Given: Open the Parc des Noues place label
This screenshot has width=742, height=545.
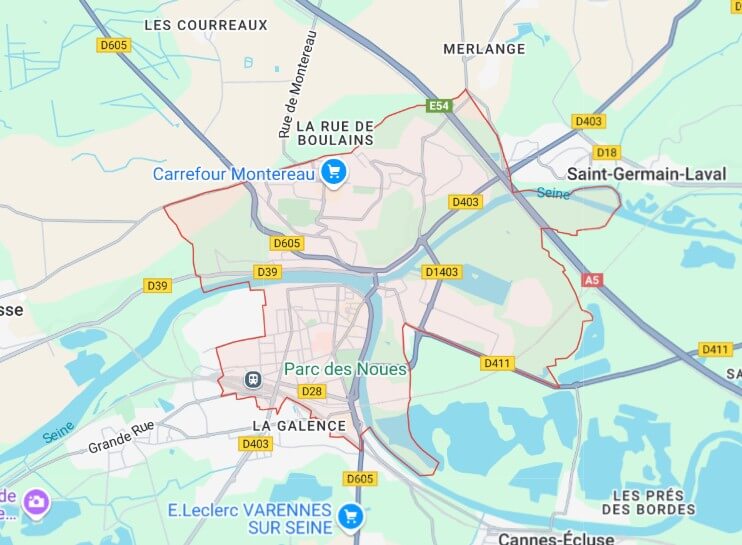Looking at the screenshot, I should point(345,369).
